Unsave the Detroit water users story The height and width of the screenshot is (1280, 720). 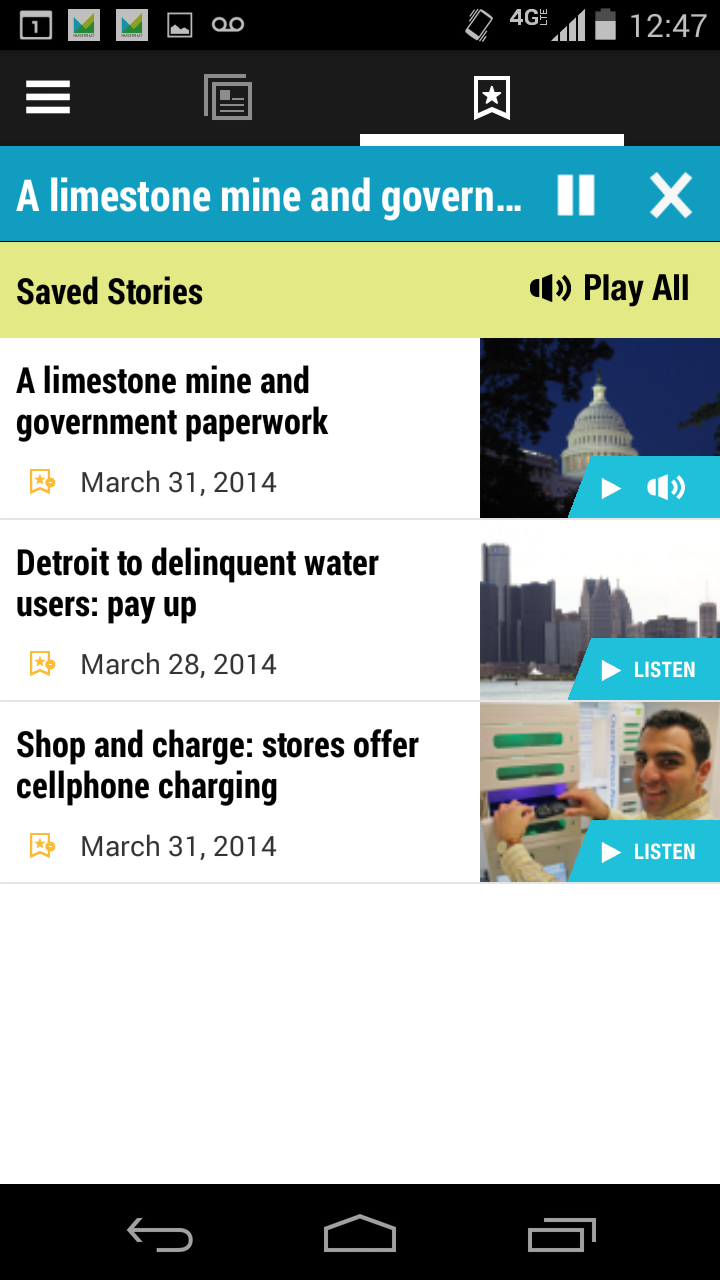tap(42, 665)
